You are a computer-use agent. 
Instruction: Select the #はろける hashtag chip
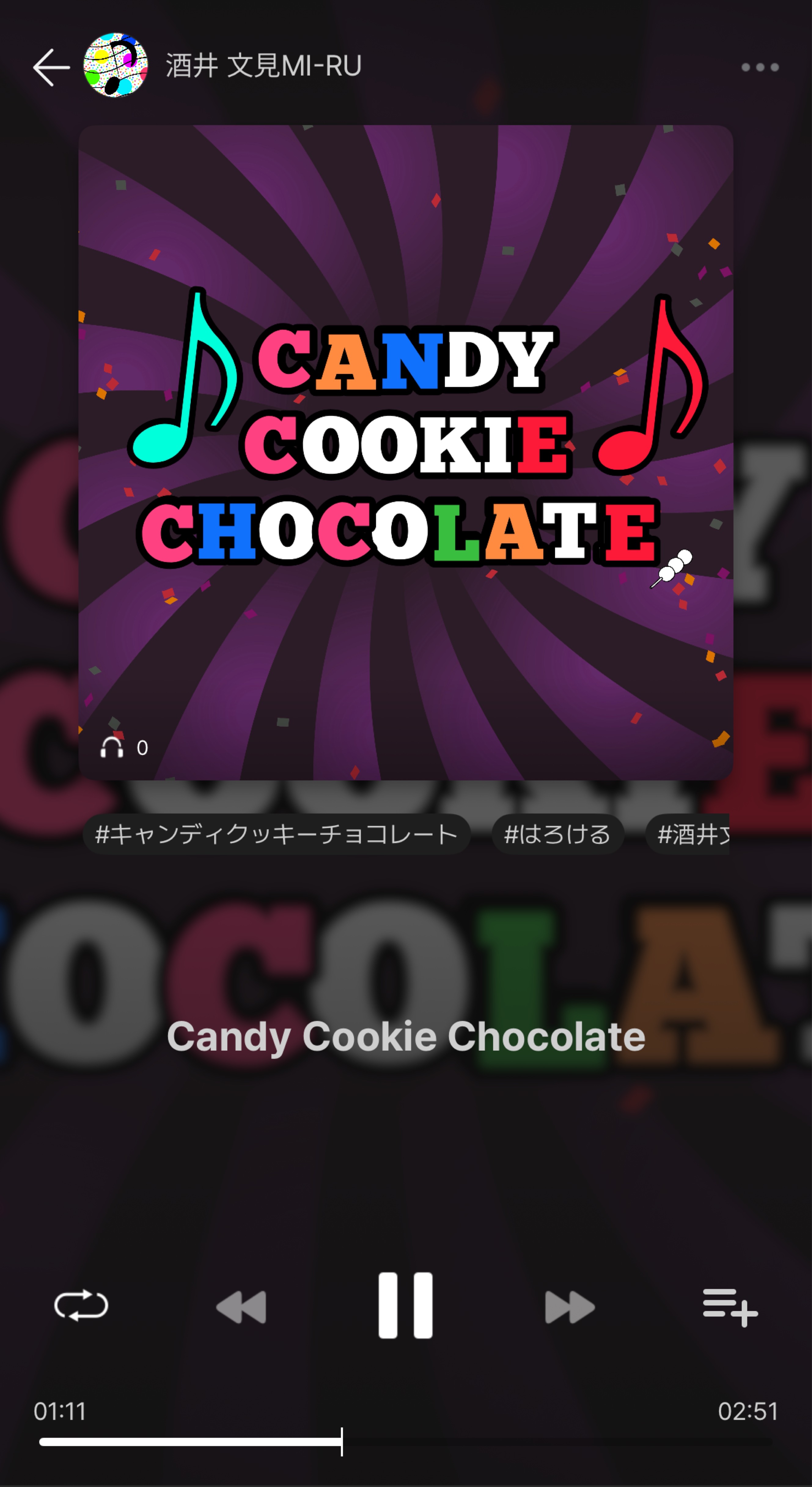coord(557,834)
